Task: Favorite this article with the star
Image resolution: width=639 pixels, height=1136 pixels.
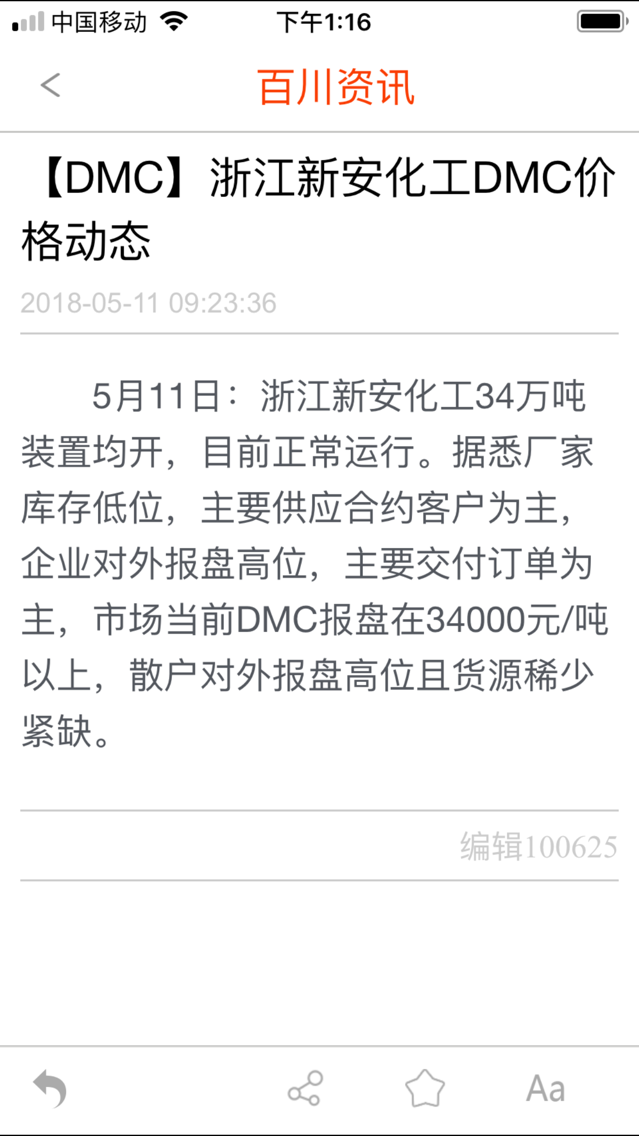Action: click(x=424, y=1088)
